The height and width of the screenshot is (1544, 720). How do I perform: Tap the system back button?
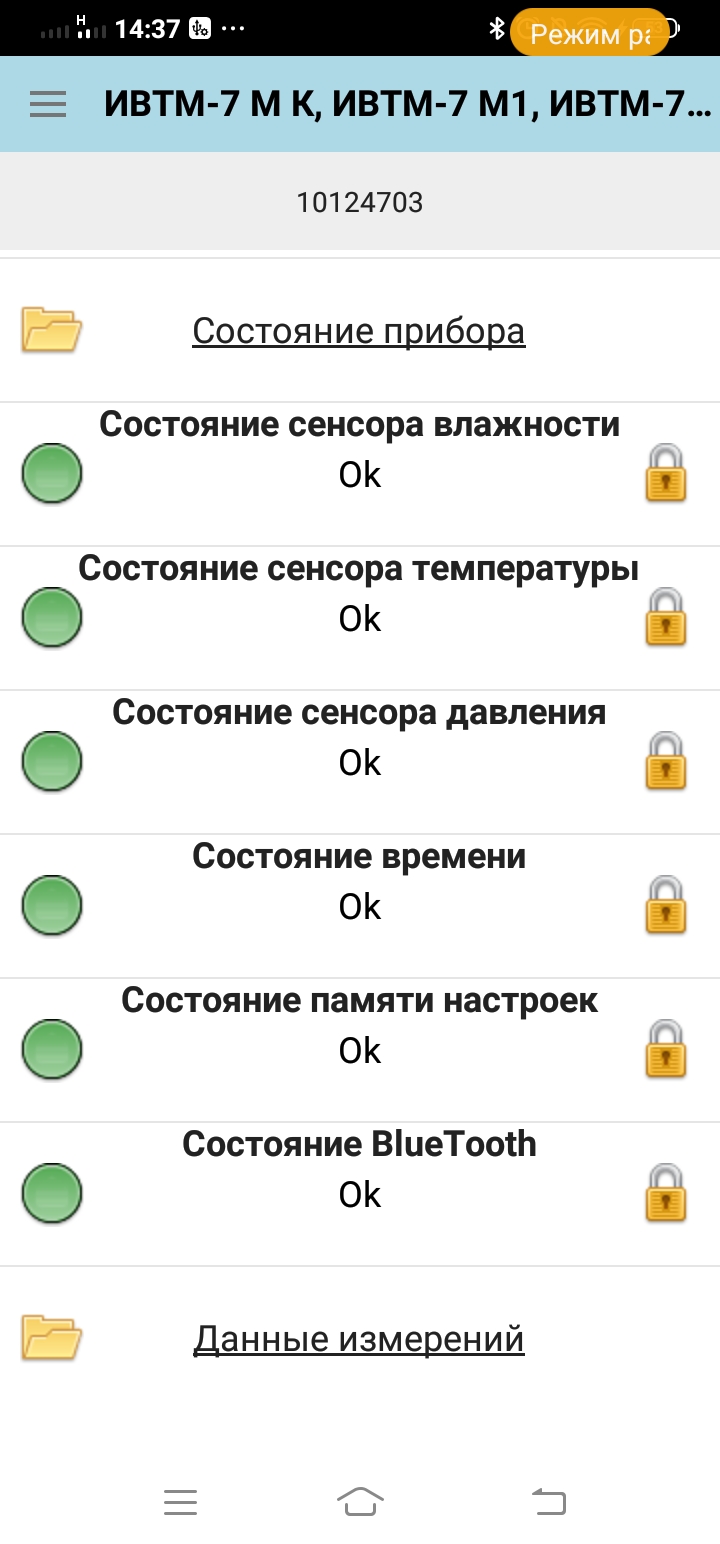click(548, 1501)
